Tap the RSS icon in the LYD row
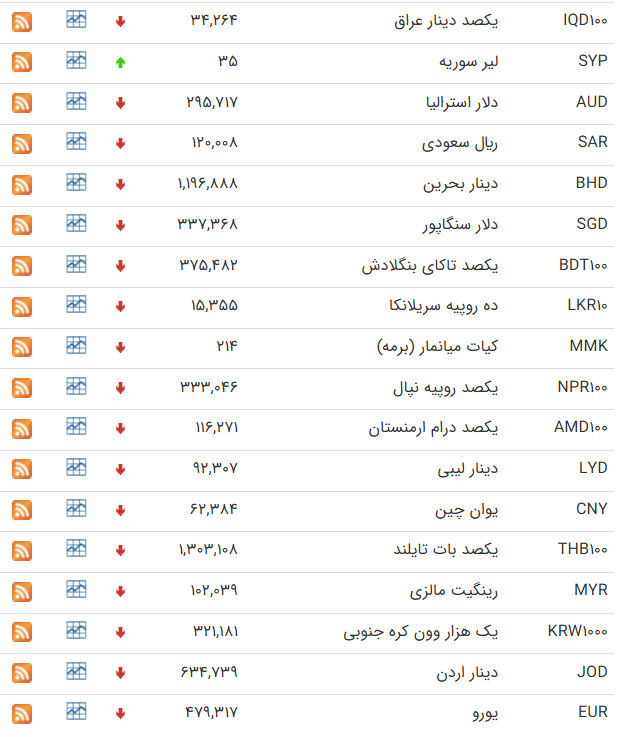 click(x=22, y=469)
